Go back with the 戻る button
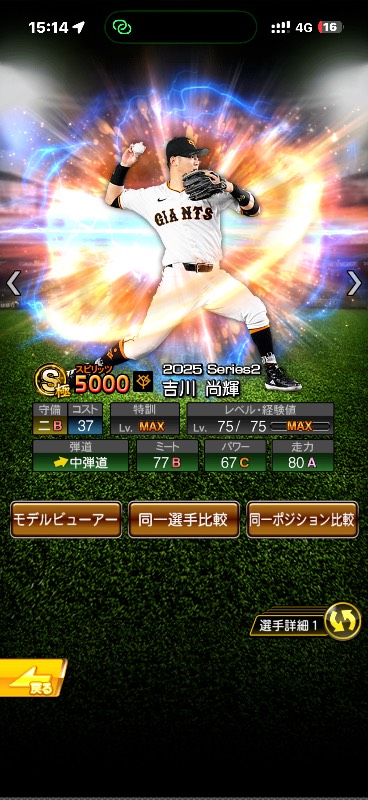Image resolution: width=368 pixels, height=800 pixels. click(33, 678)
